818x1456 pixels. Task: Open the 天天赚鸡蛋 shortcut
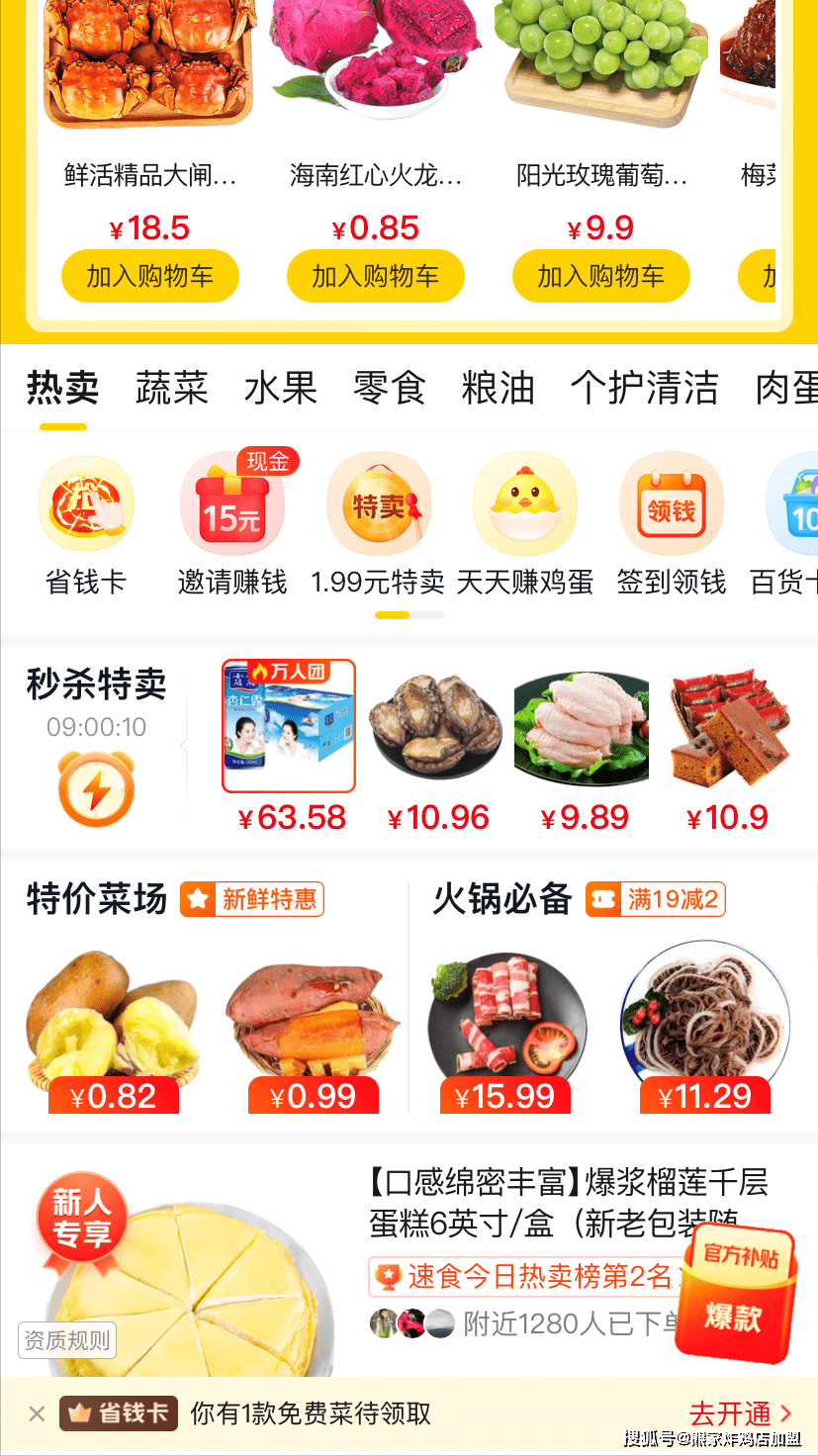(x=525, y=526)
